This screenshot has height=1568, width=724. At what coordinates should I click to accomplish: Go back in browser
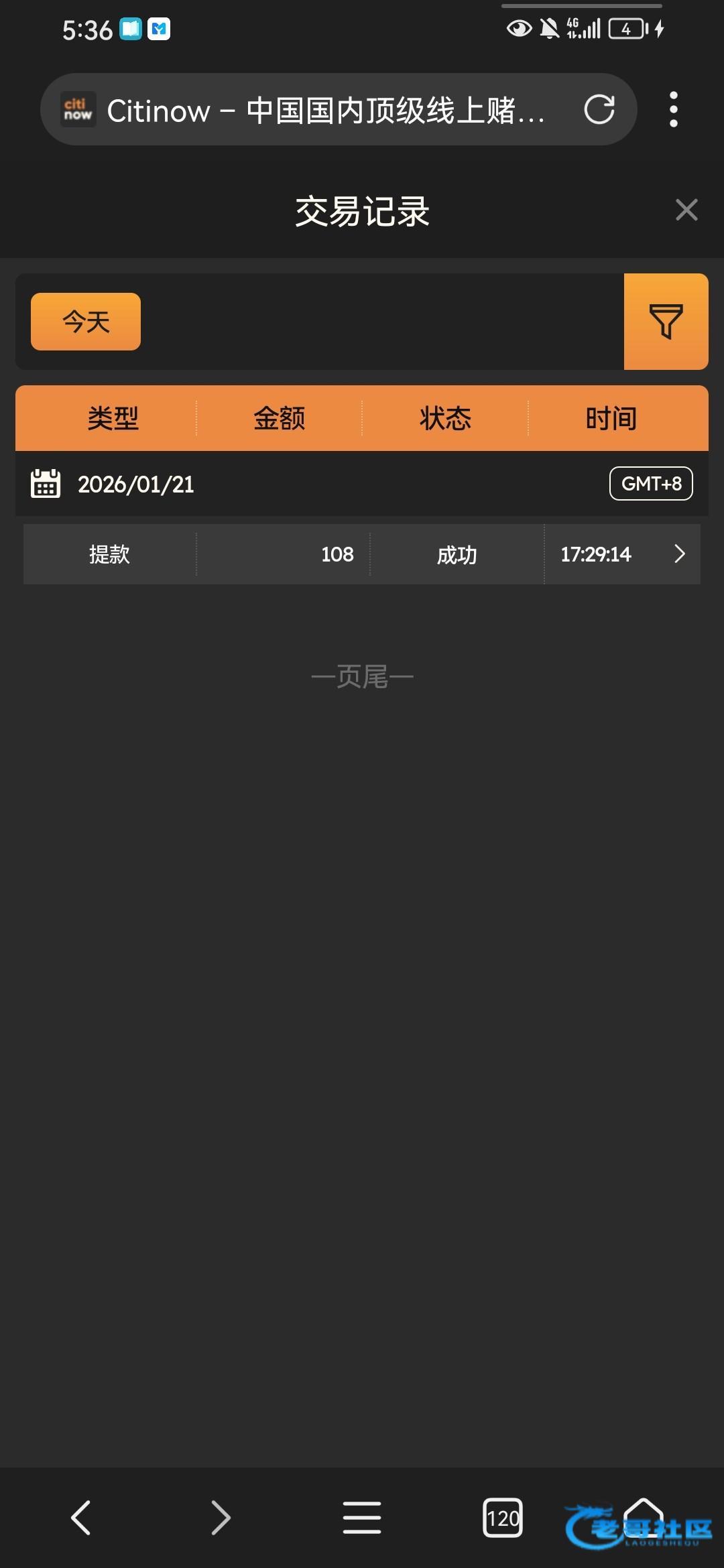click(x=81, y=1517)
